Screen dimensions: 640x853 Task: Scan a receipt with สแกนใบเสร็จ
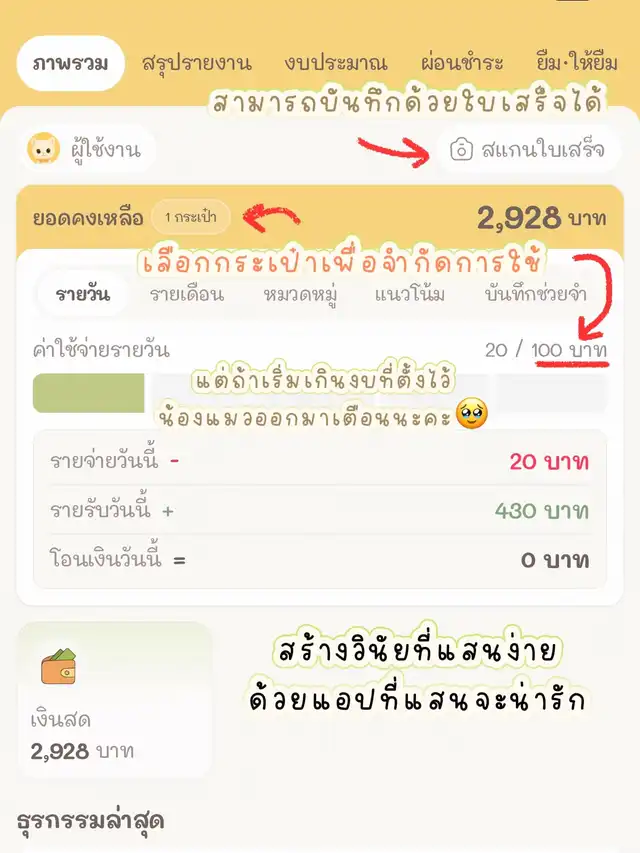point(528,151)
